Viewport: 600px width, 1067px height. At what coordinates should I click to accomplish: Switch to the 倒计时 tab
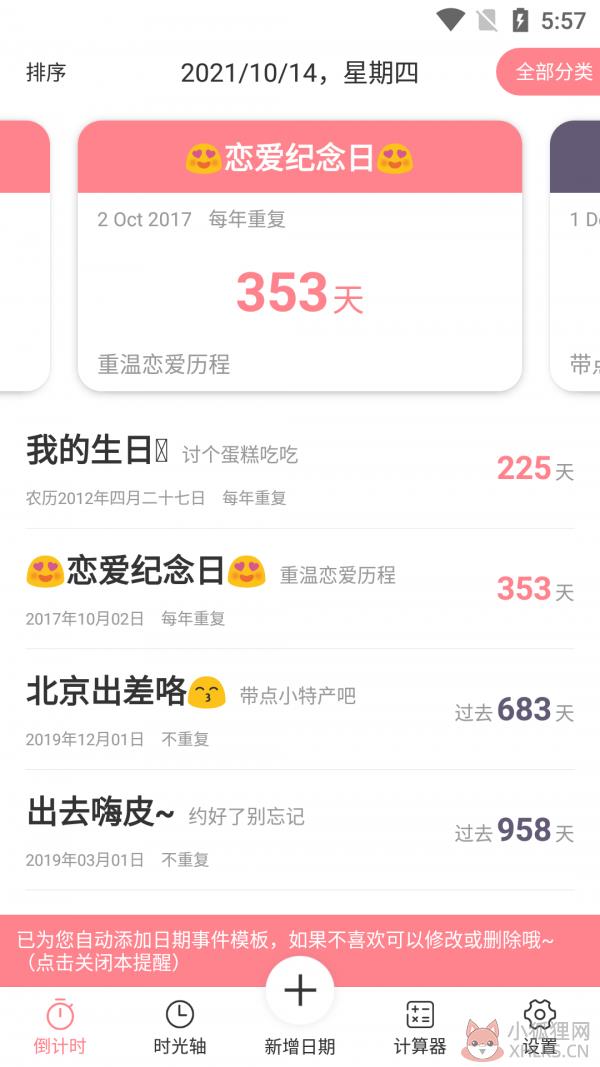pyautogui.click(x=60, y=1027)
